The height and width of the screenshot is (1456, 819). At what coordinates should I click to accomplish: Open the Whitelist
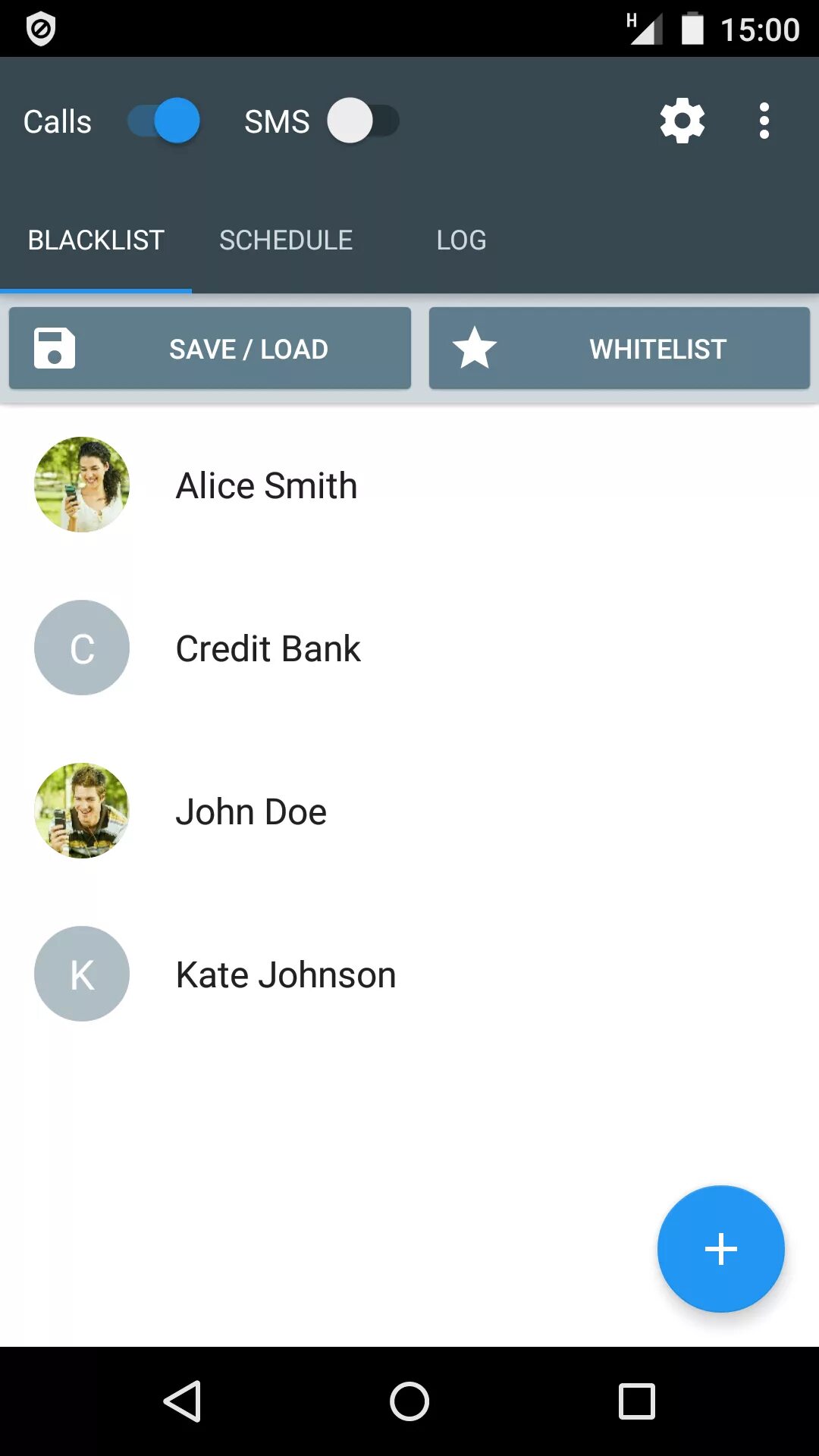[x=620, y=349]
